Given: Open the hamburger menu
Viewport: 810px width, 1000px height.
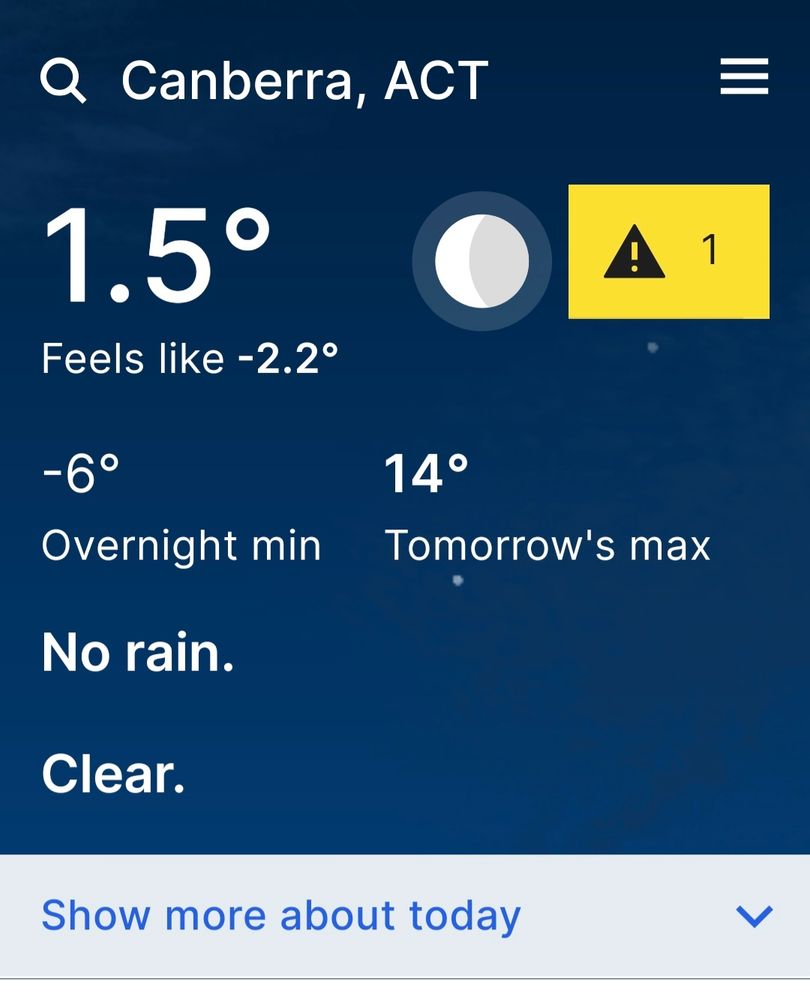Looking at the screenshot, I should tap(744, 77).
